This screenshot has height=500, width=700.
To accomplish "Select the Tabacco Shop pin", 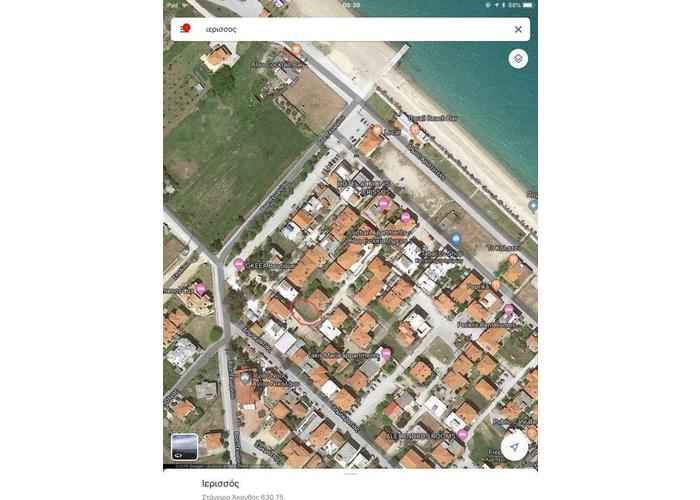I will (456, 239).
